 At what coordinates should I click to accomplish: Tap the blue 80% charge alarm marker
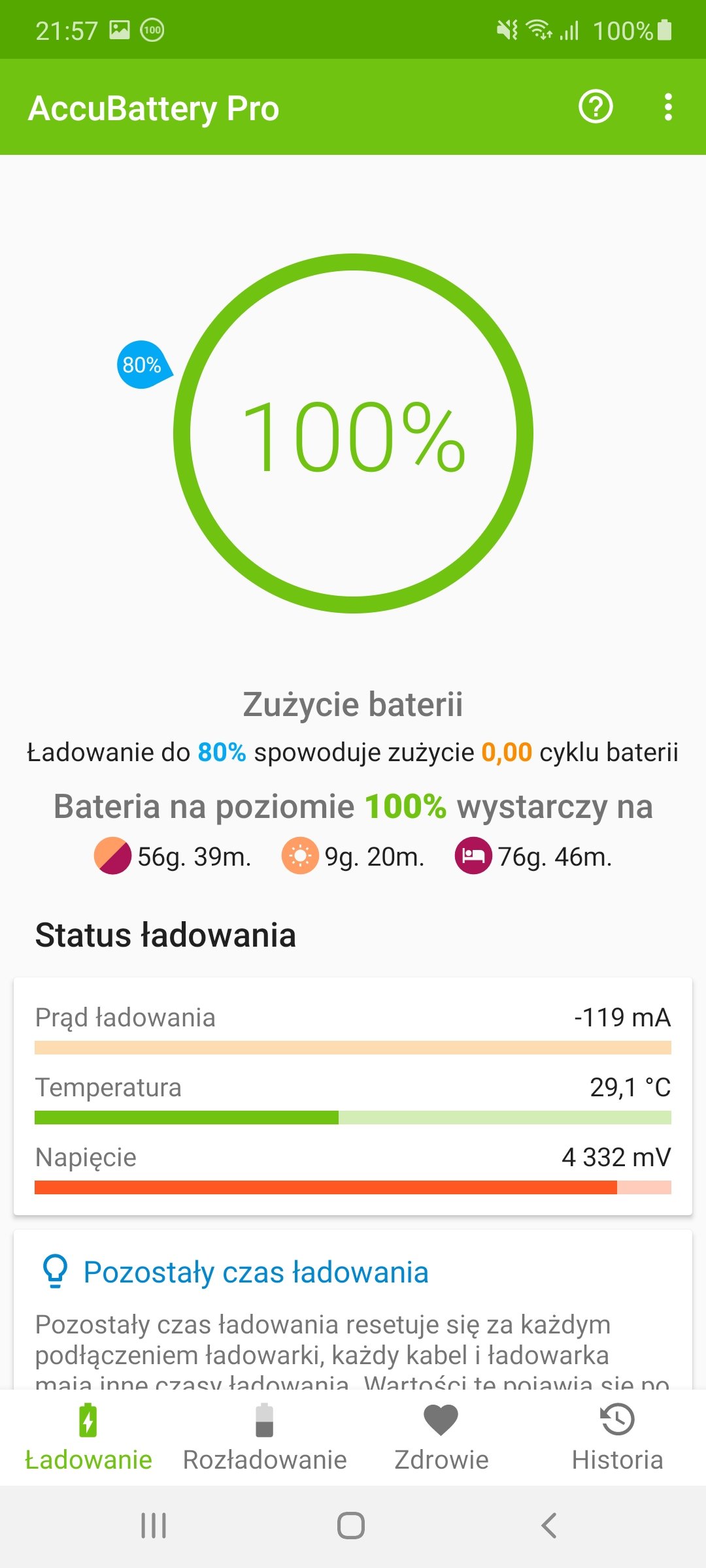pyautogui.click(x=144, y=365)
